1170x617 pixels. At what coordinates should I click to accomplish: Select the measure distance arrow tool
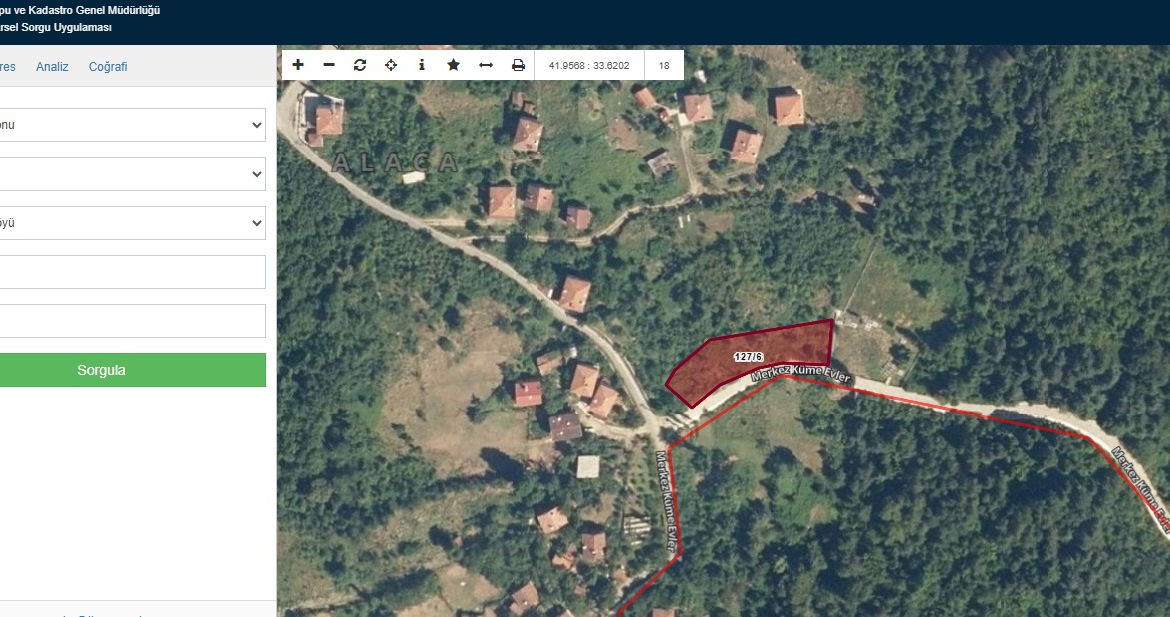coord(486,65)
